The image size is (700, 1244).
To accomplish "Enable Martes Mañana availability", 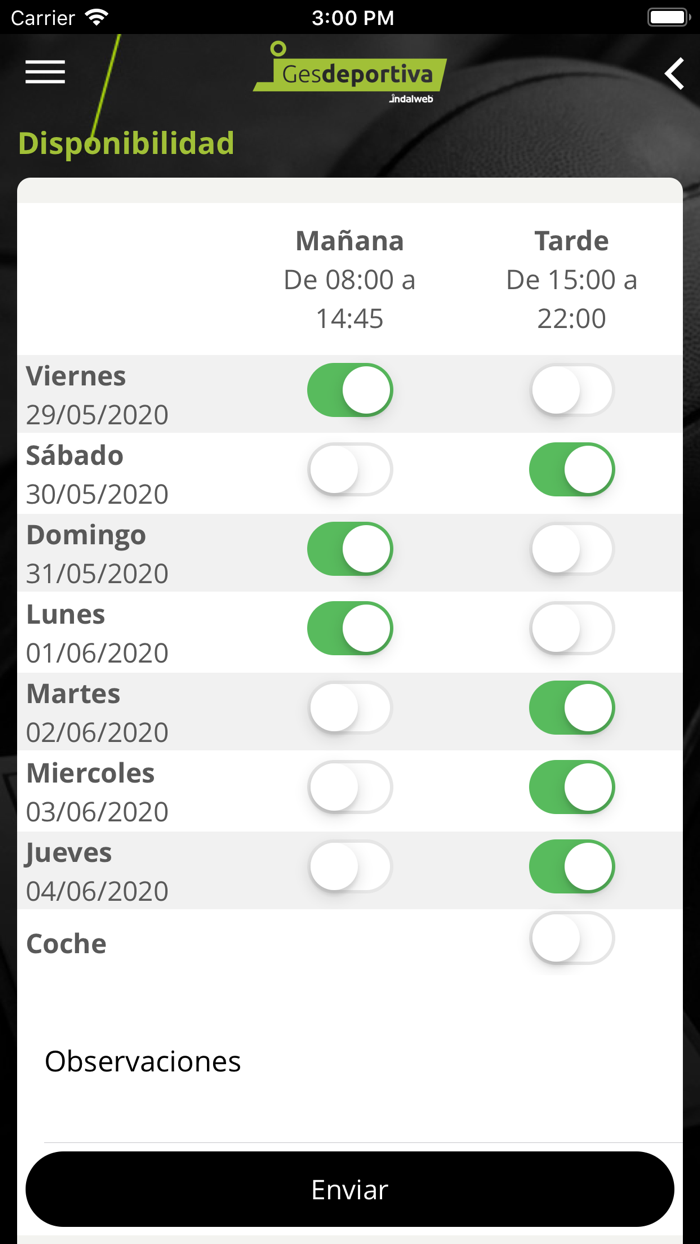I will tap(350, 708).
